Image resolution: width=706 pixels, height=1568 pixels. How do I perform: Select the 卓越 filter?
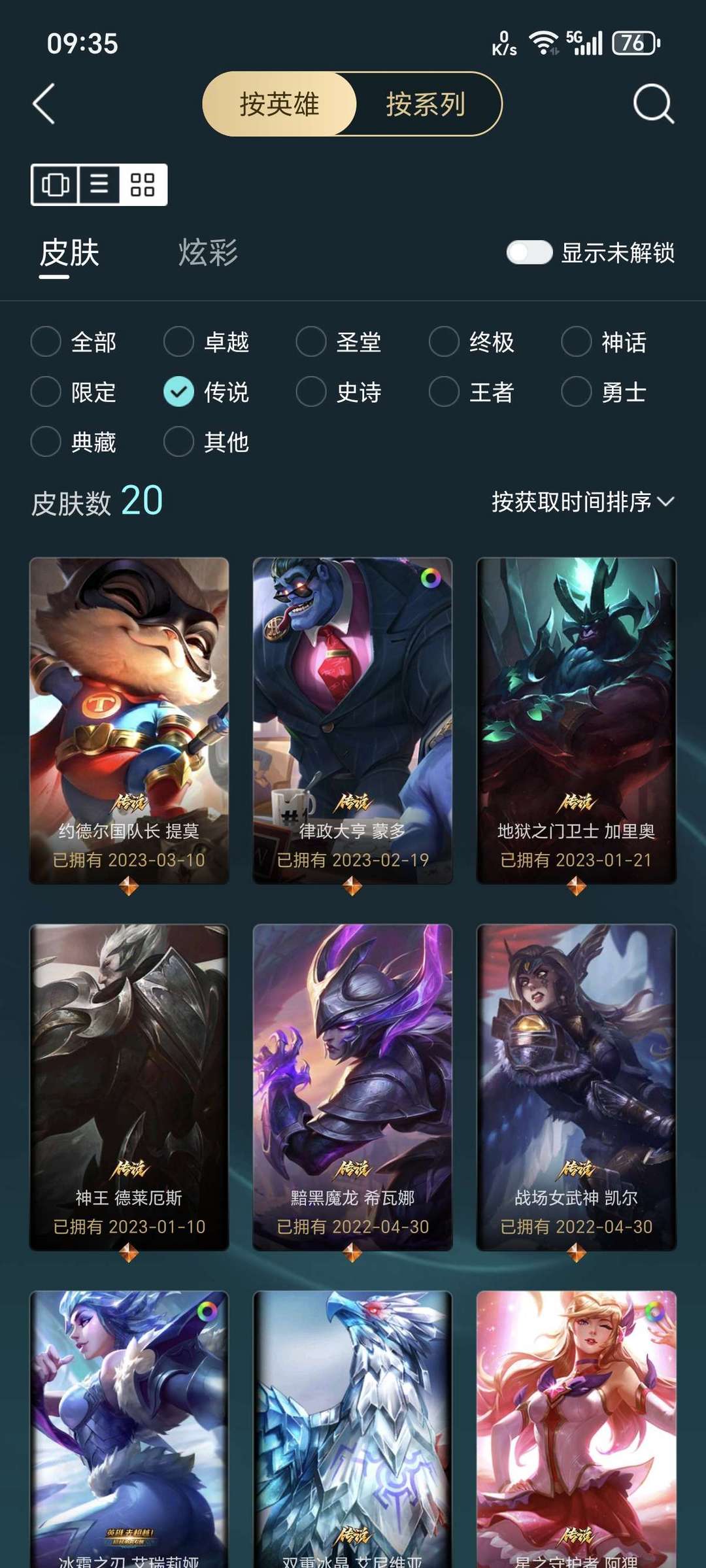pyautogui.click(x=179, y=342)
